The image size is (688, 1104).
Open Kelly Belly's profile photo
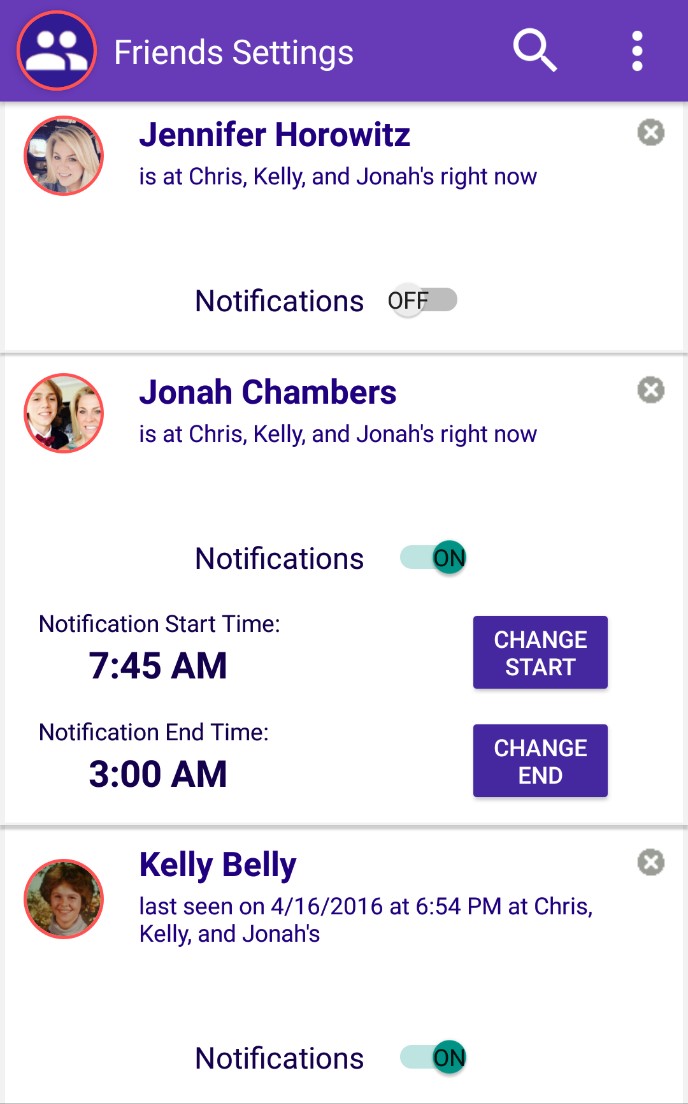63,899
